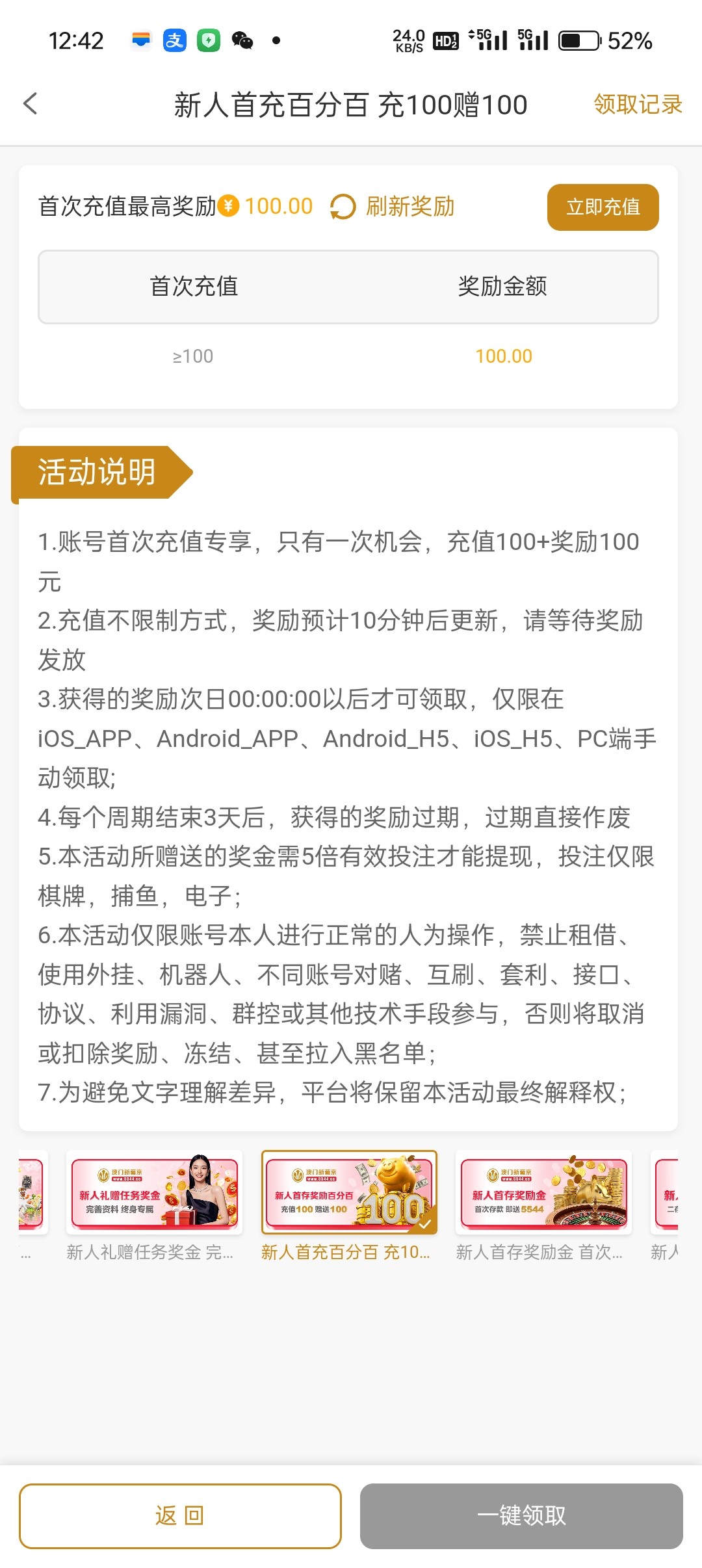702x1568 pixels.
Task: Open the 新人礼赠任务奖金 promotion card
Action: pyautogui.click(x=155, y=1193)
